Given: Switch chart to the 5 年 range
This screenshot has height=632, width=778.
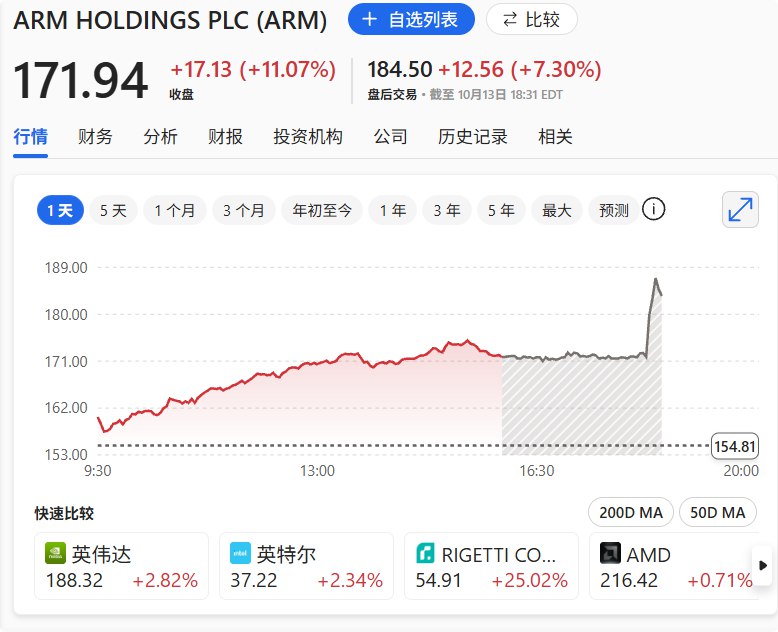Looking at the screenshot, I should click(x=501, y=210).
